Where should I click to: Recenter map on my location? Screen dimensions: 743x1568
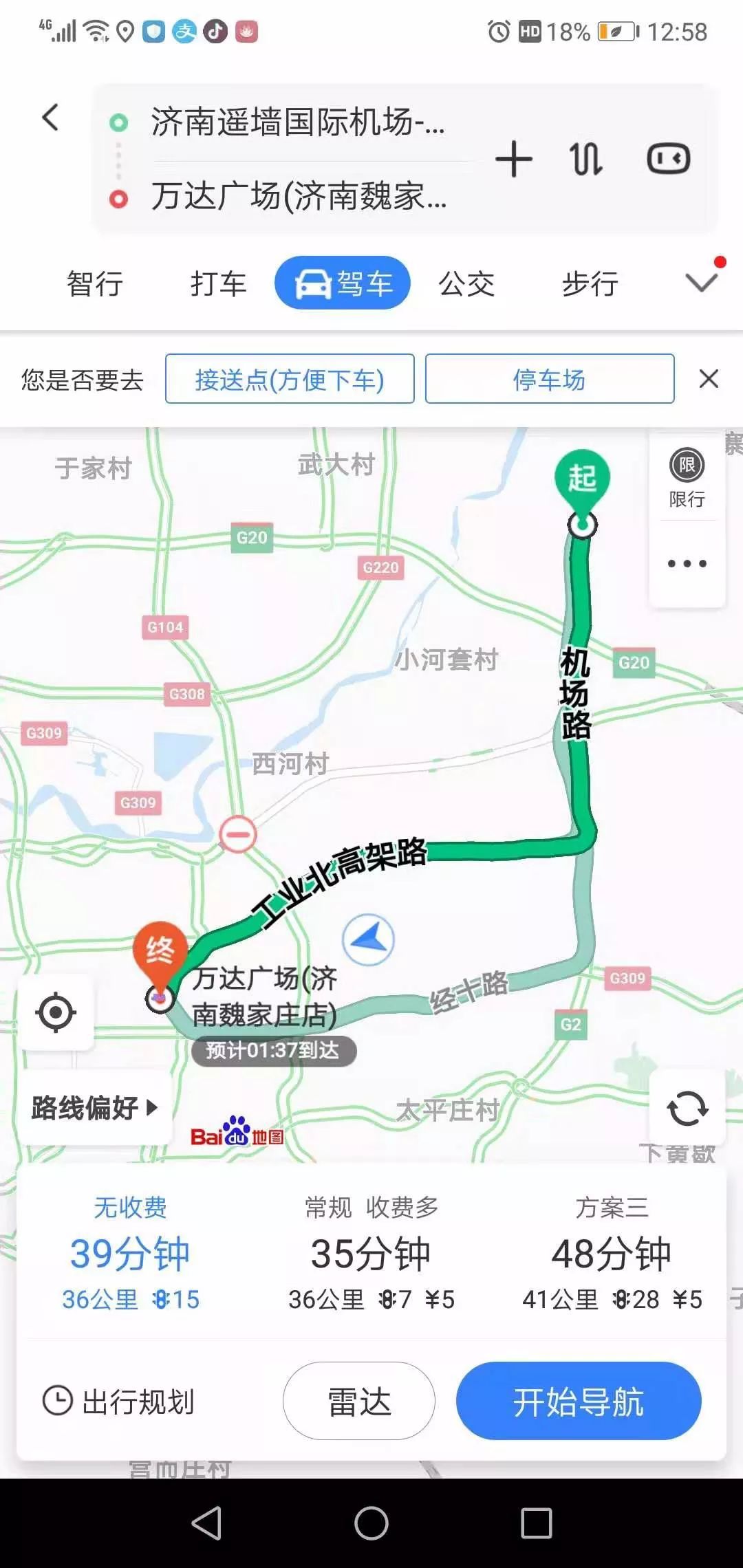pyautogui.click(x=56, y=1012)
